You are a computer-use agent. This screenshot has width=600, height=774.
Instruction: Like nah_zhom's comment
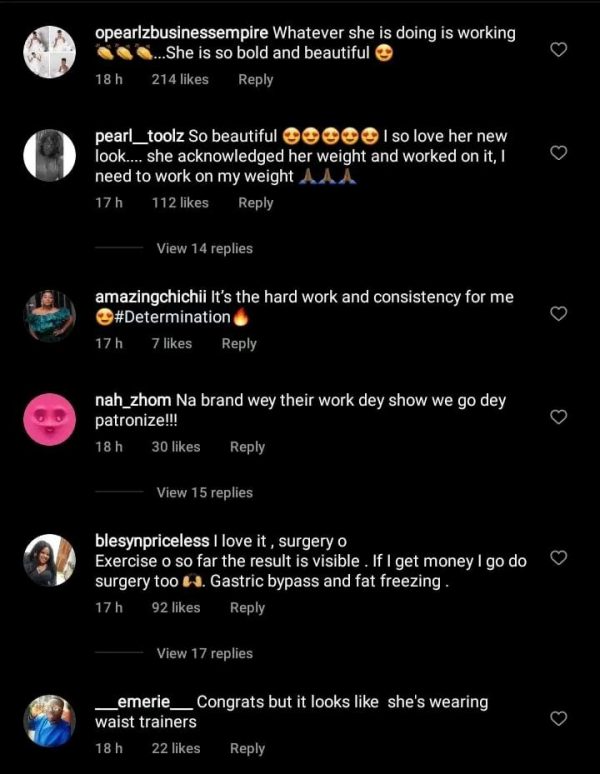[559, 417]
